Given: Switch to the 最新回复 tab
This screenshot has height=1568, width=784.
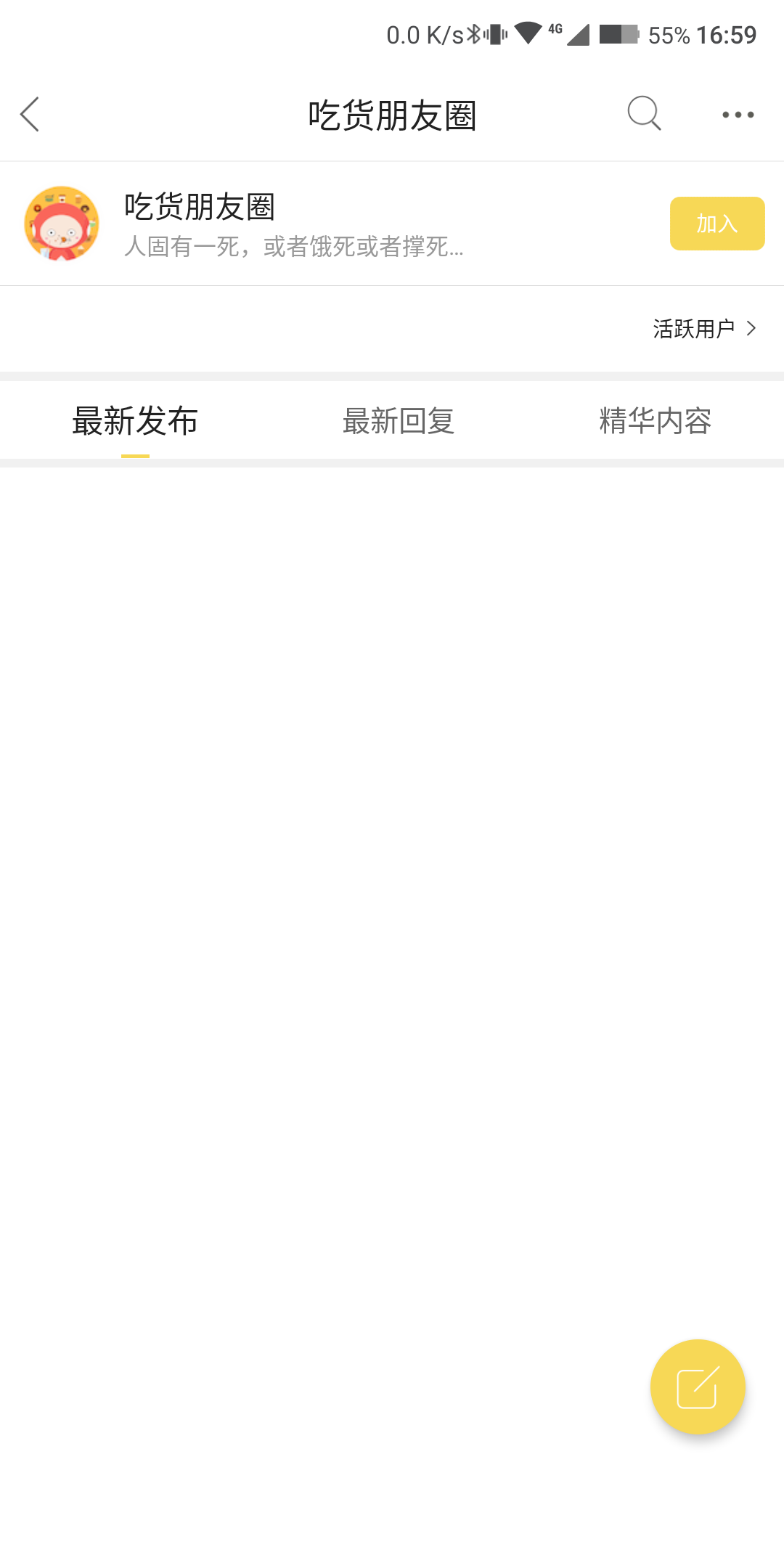Looking at the screenshot, I should (x=399, y=421).
